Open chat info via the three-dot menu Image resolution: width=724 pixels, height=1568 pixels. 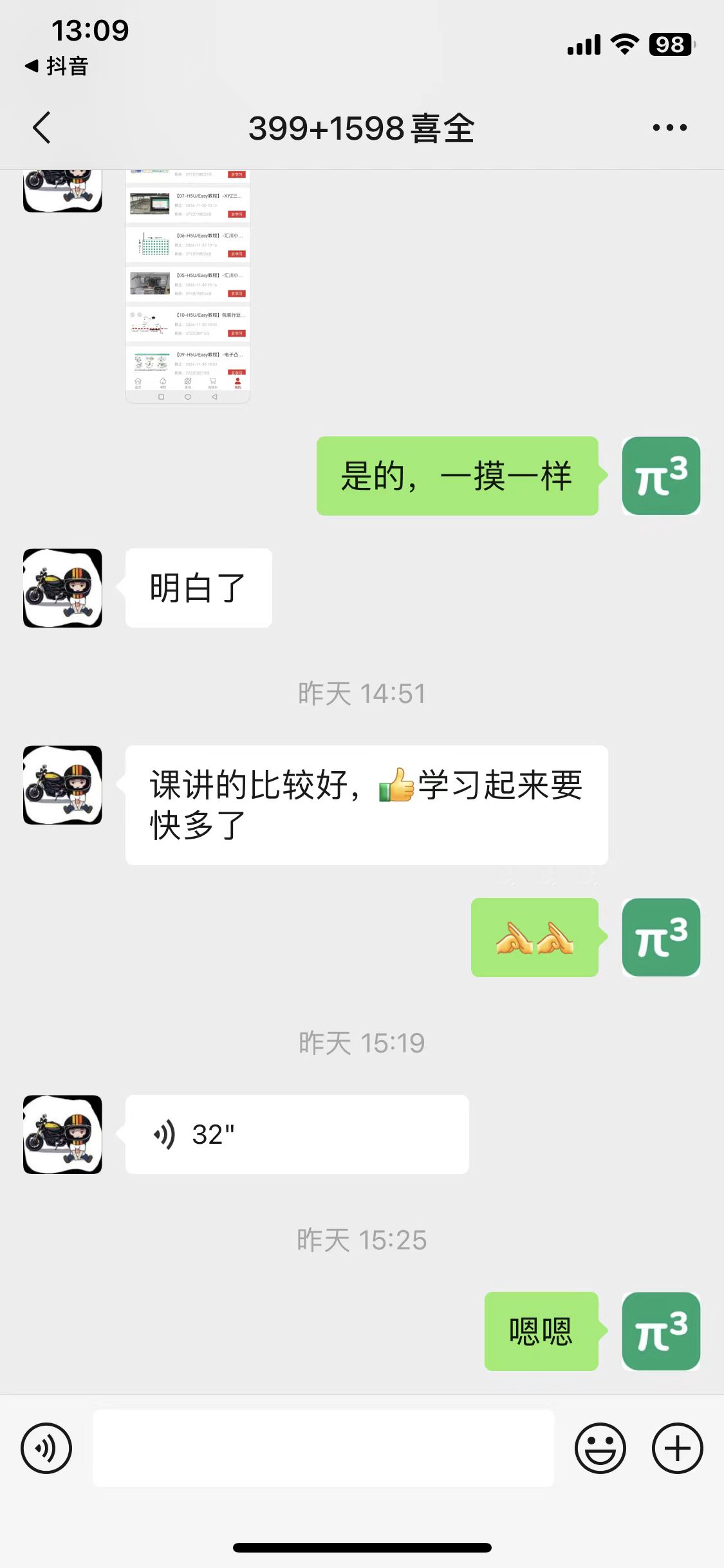pyautogui.click(x=669, y=127)
